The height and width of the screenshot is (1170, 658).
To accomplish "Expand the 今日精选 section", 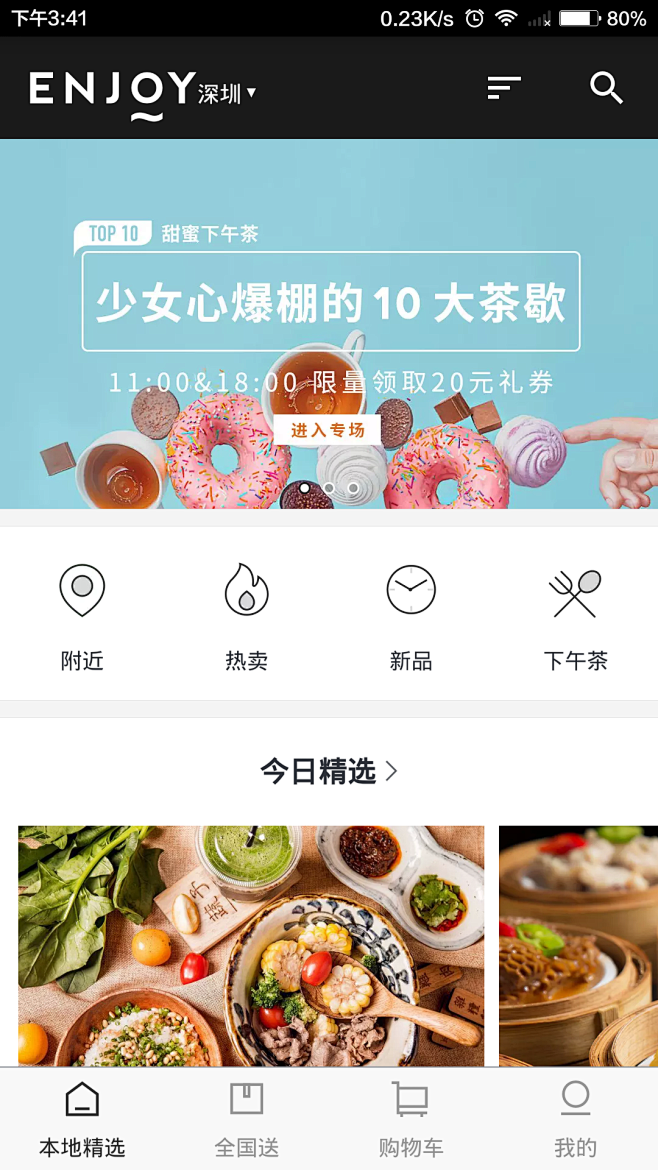I will [x=328, y=771].
